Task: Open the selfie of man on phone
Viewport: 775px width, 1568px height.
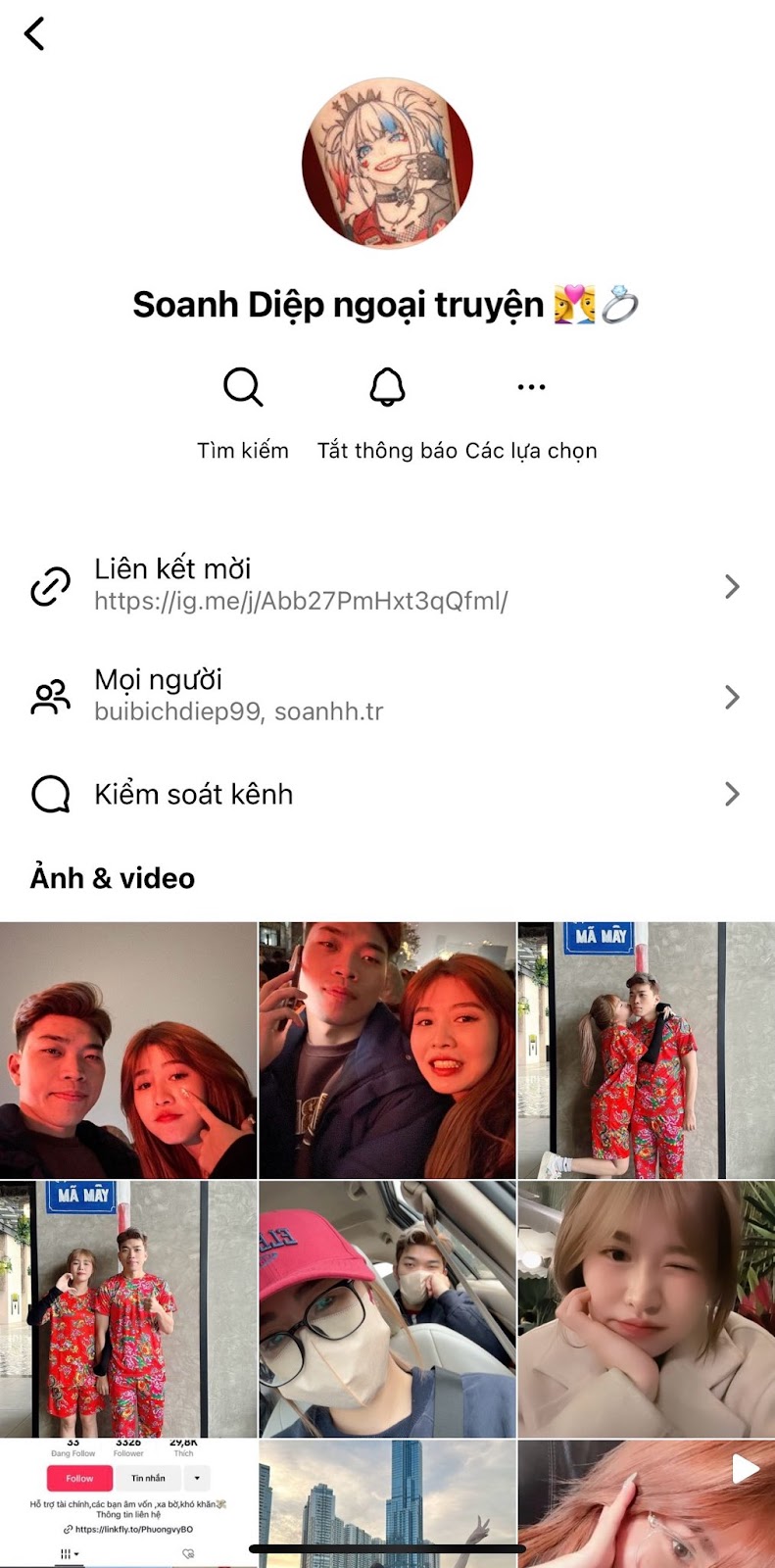Action: tap(387, 1050)
